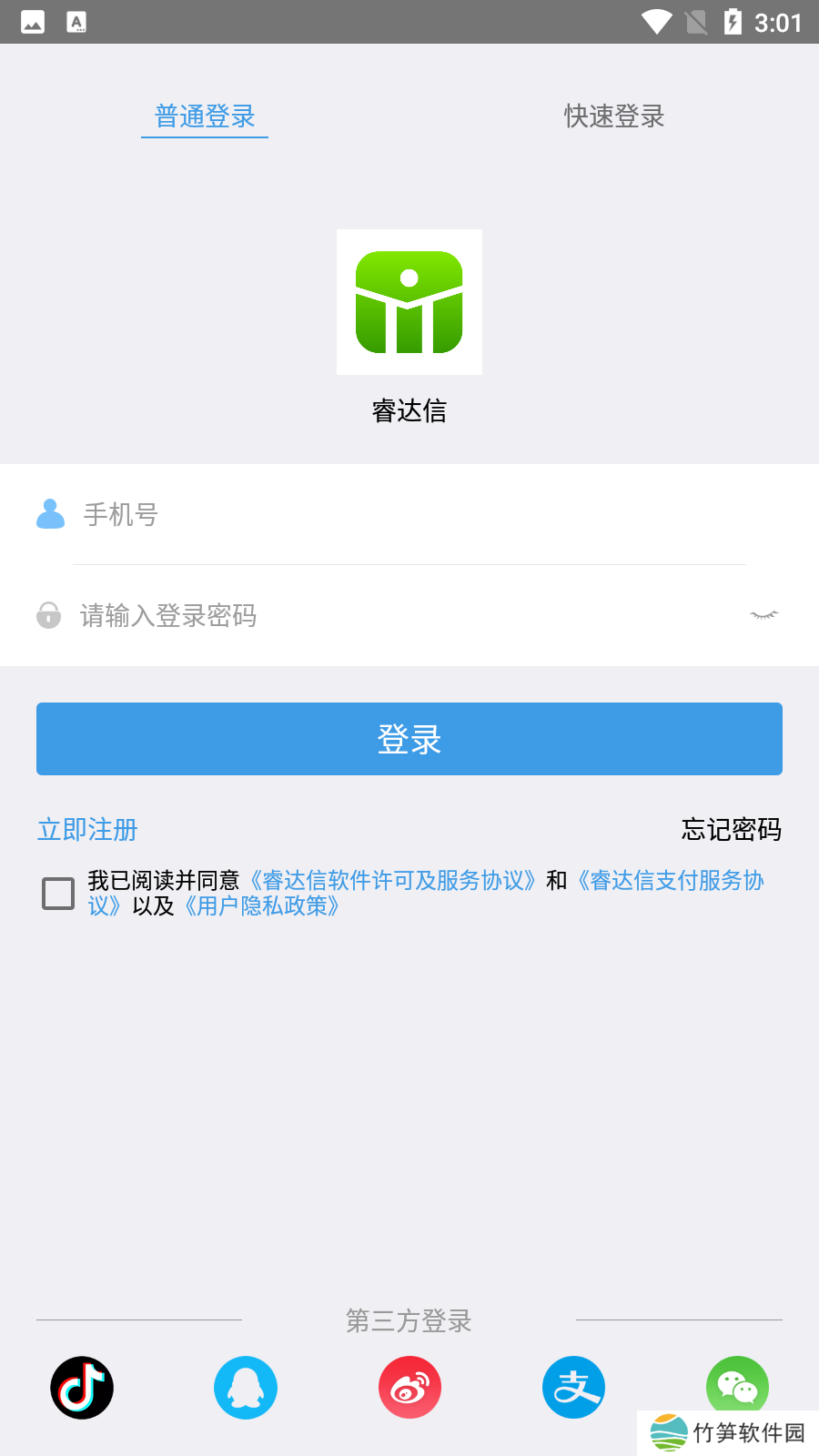Log in with QQ penguin icon
The height and width of the screenshot is (1456, 819).
coord(246,1388)
